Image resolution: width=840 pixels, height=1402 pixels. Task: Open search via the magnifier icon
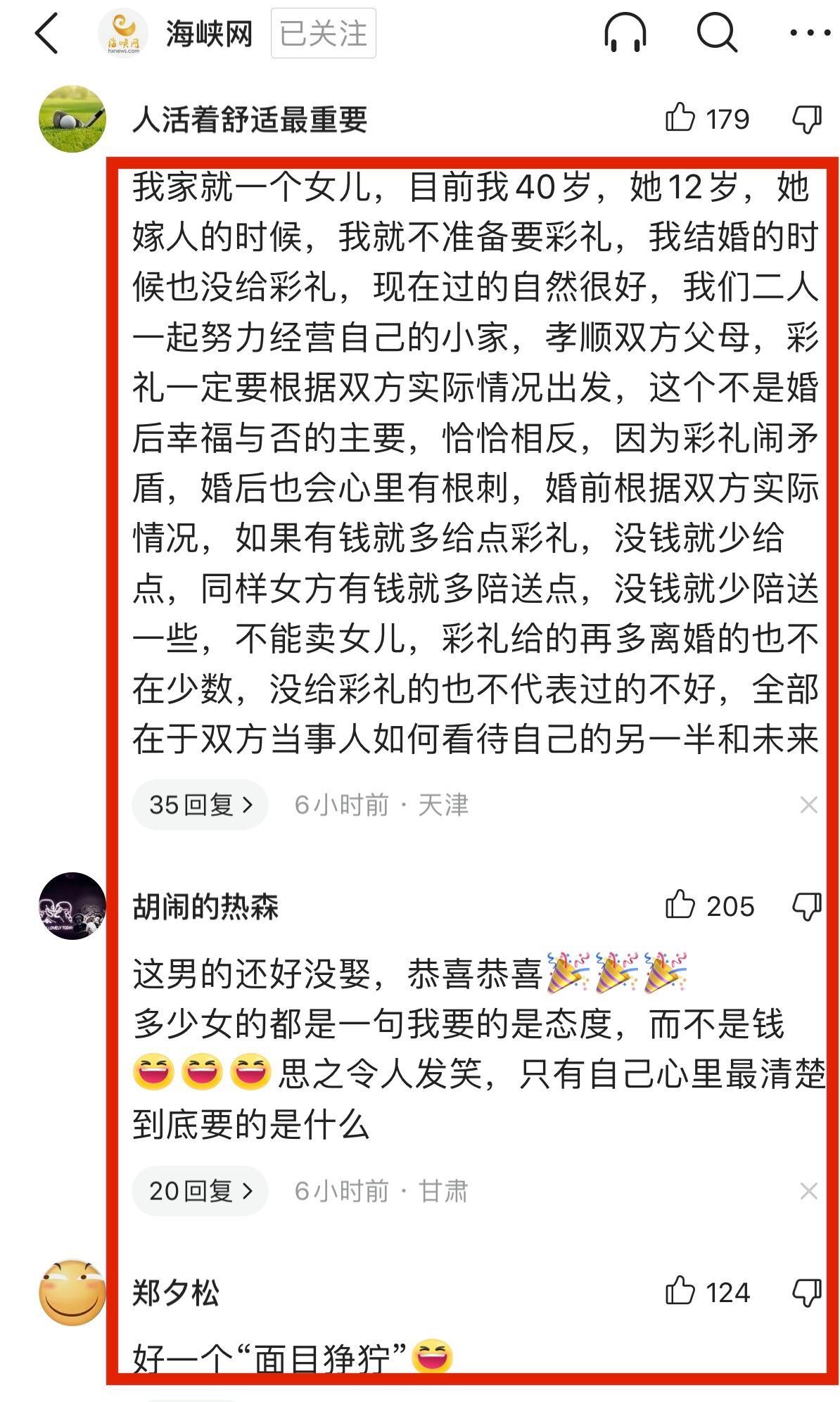[x=716, y=33]
